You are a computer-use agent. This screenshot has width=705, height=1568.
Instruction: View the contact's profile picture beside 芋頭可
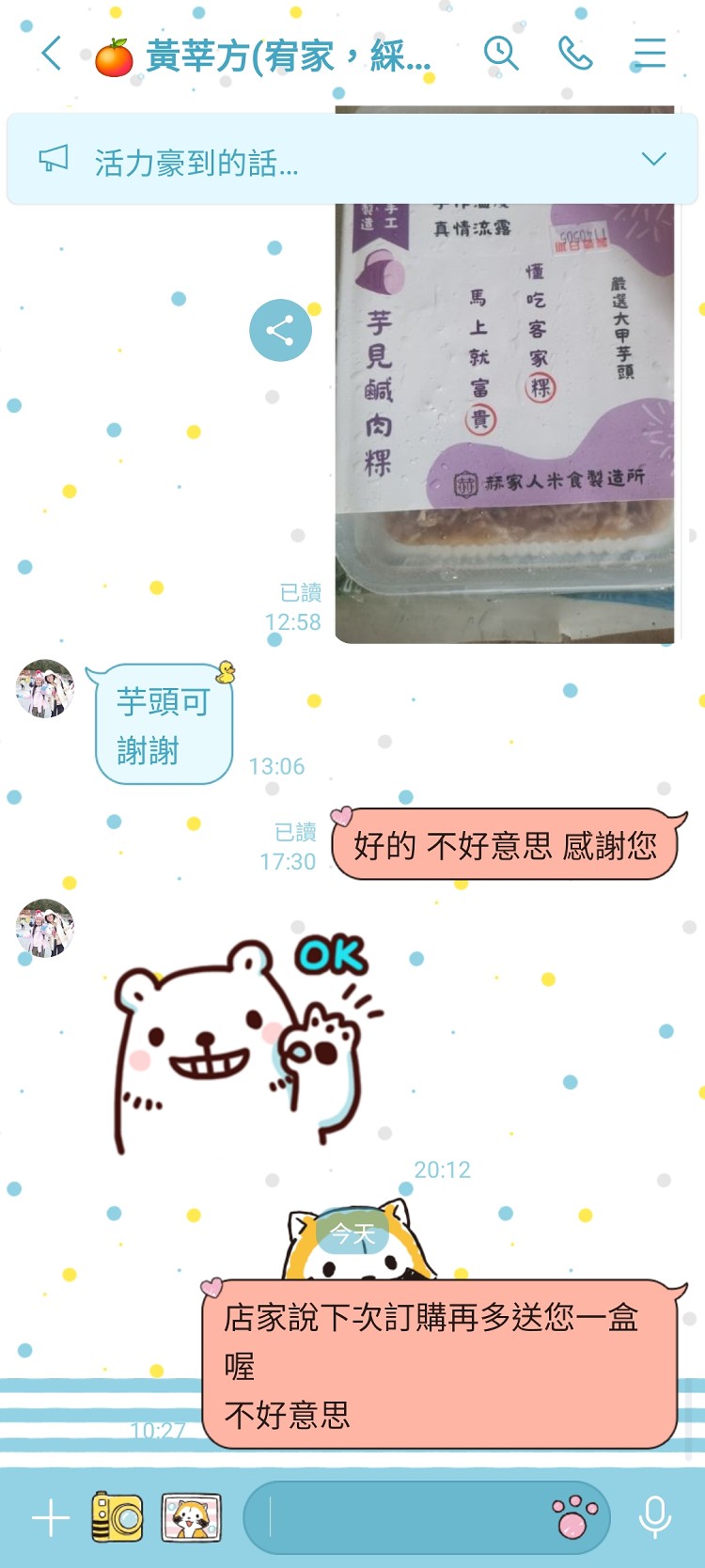[x=45, y=689]
